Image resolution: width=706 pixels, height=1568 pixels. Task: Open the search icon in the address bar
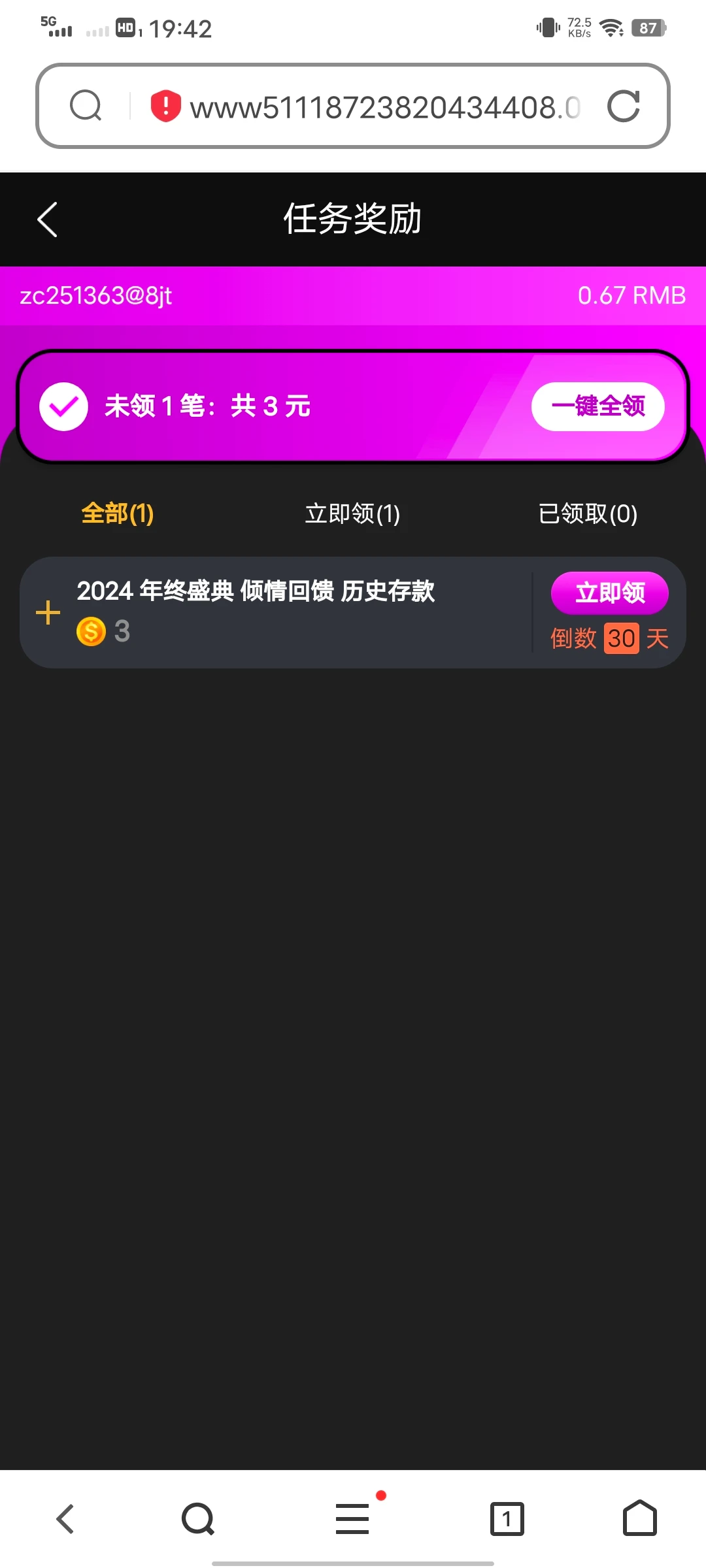[x=86, y=106]
